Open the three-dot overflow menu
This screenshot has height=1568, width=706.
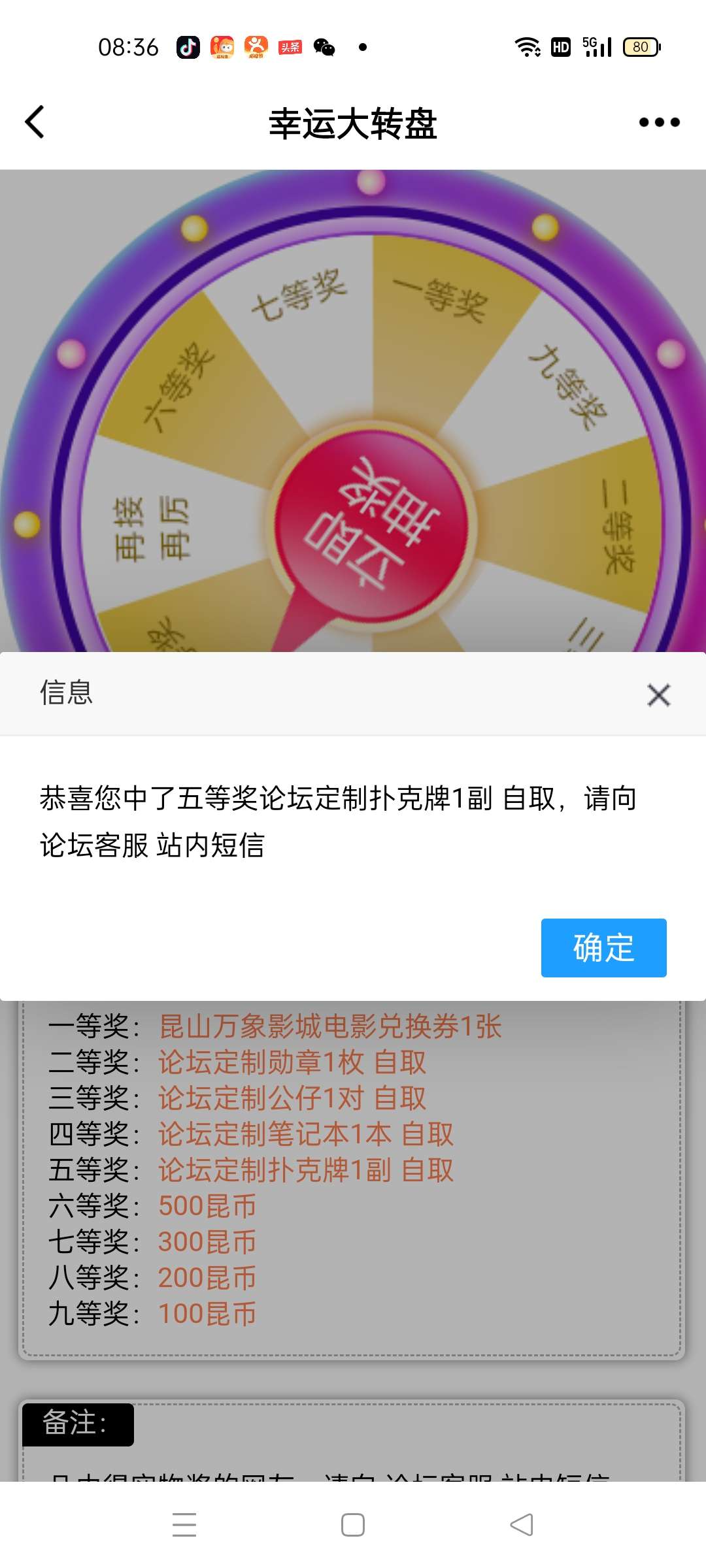coord(659,122)
